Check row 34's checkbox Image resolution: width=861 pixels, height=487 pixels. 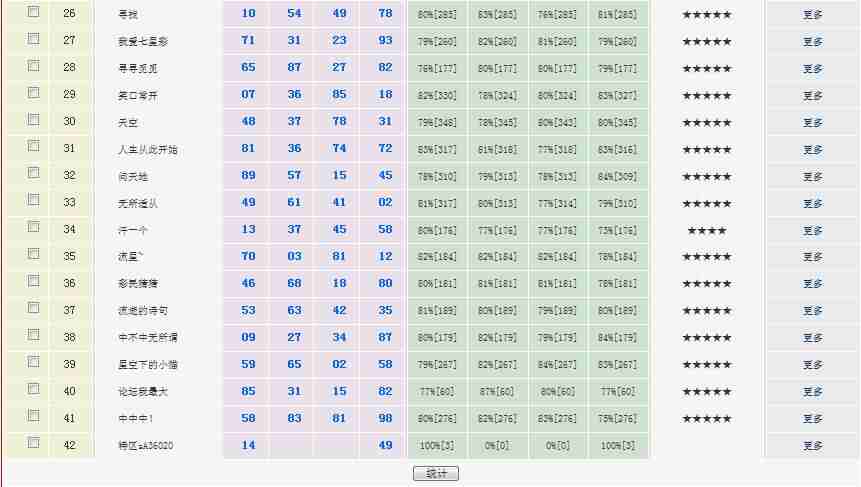[33, 228]
